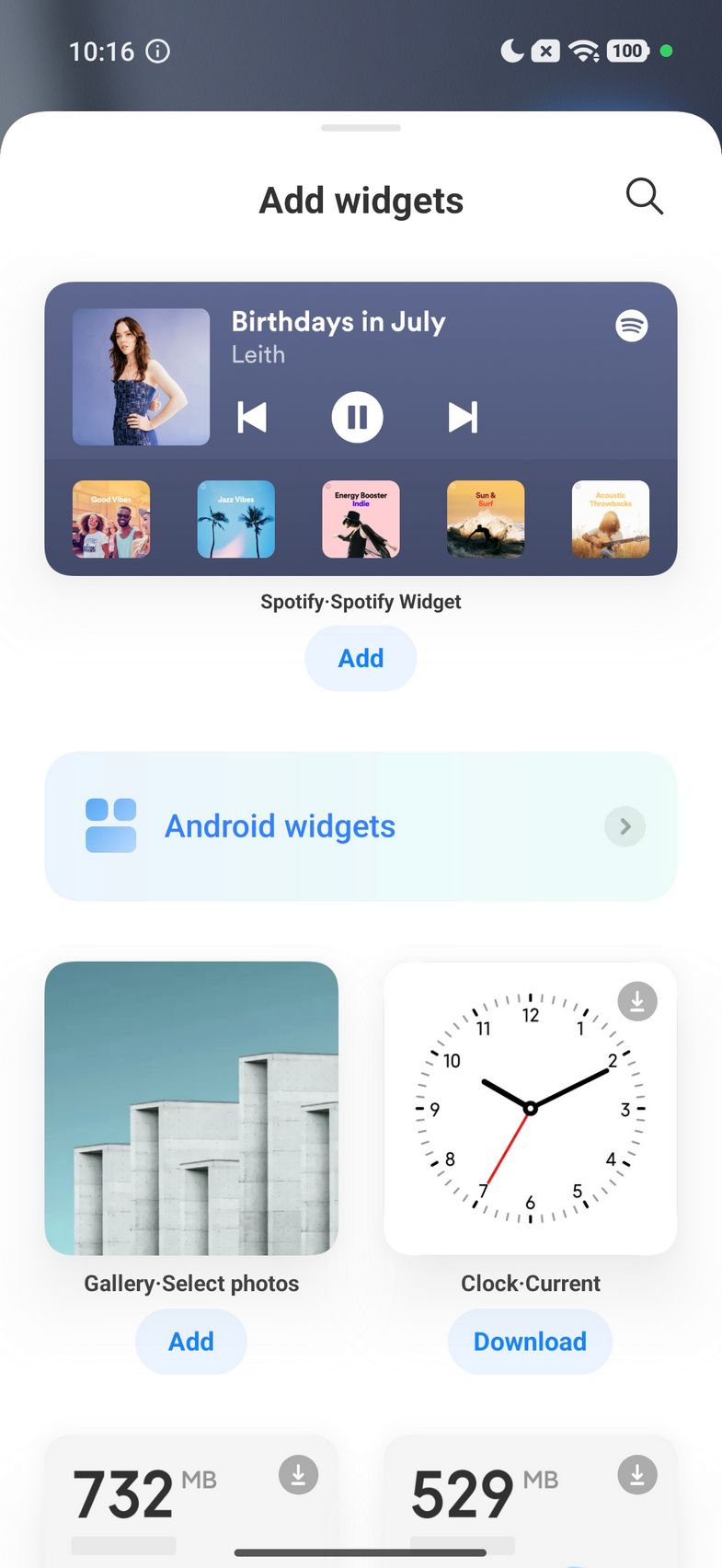The height and width of the screenshot is (1568, 722).
Task: Add the Gallery Select photos widget
Action: click(191, 1342)
